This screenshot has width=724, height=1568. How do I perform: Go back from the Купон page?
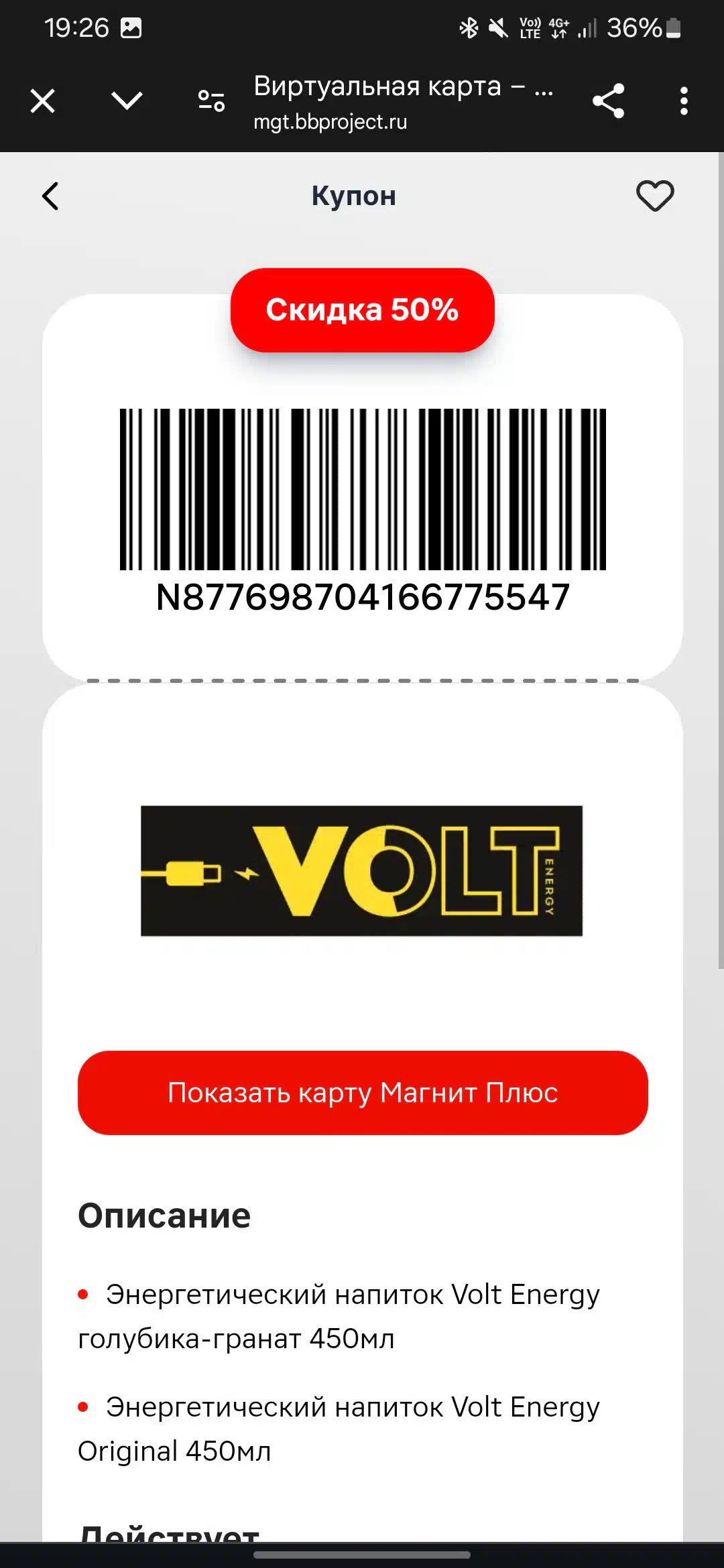[x=51, y=196]
